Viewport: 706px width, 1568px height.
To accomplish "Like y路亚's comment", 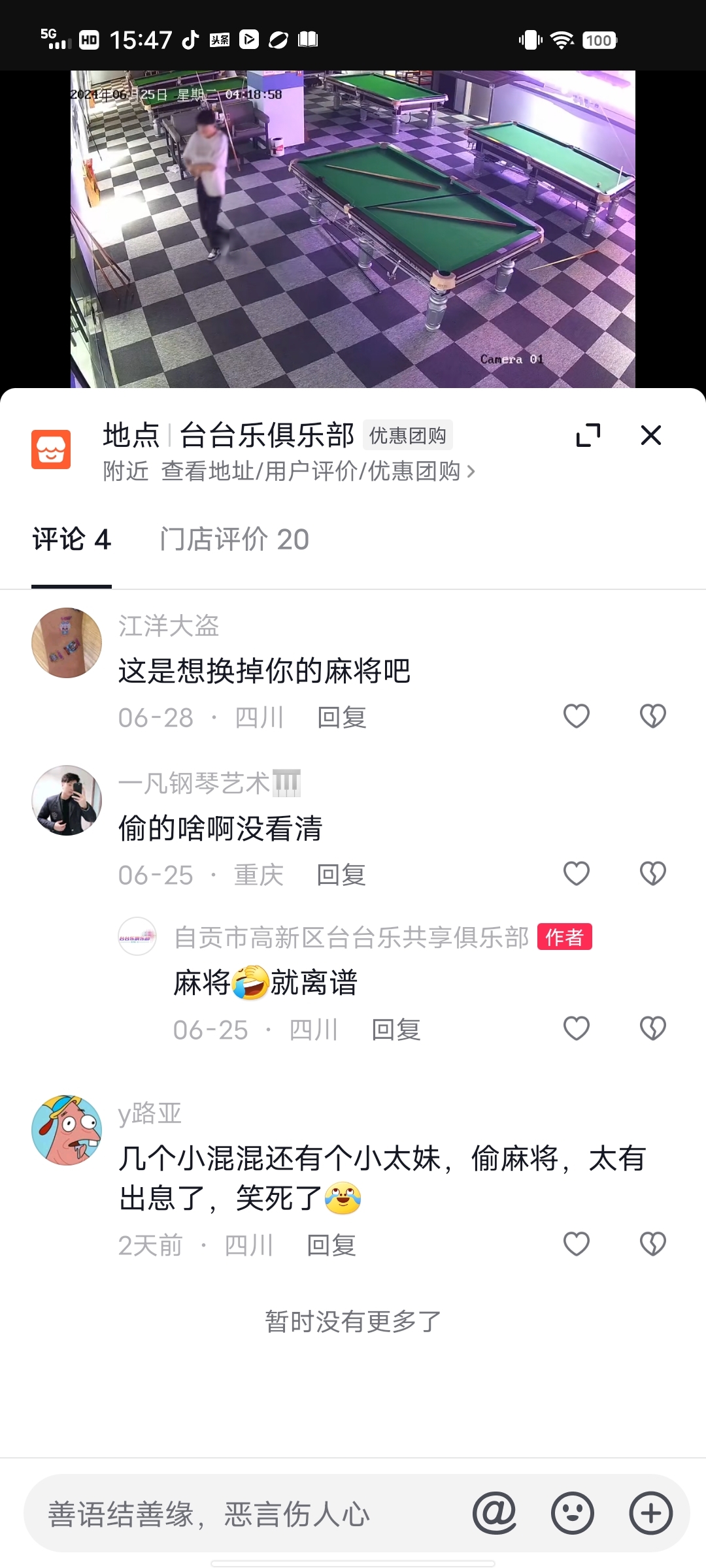I will click(x=576, y=1244).
